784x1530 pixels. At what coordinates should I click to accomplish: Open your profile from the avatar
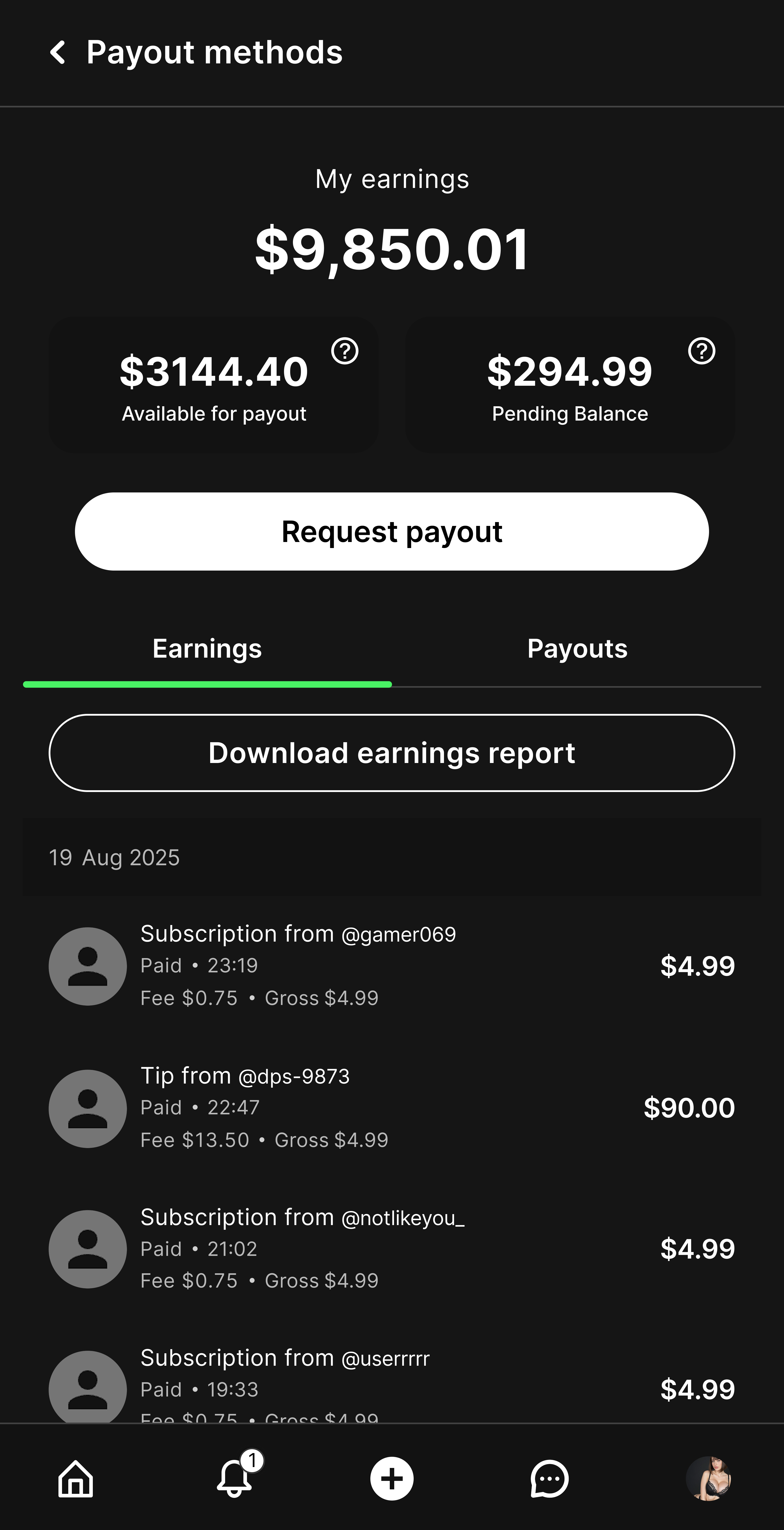pos(708,1479)
